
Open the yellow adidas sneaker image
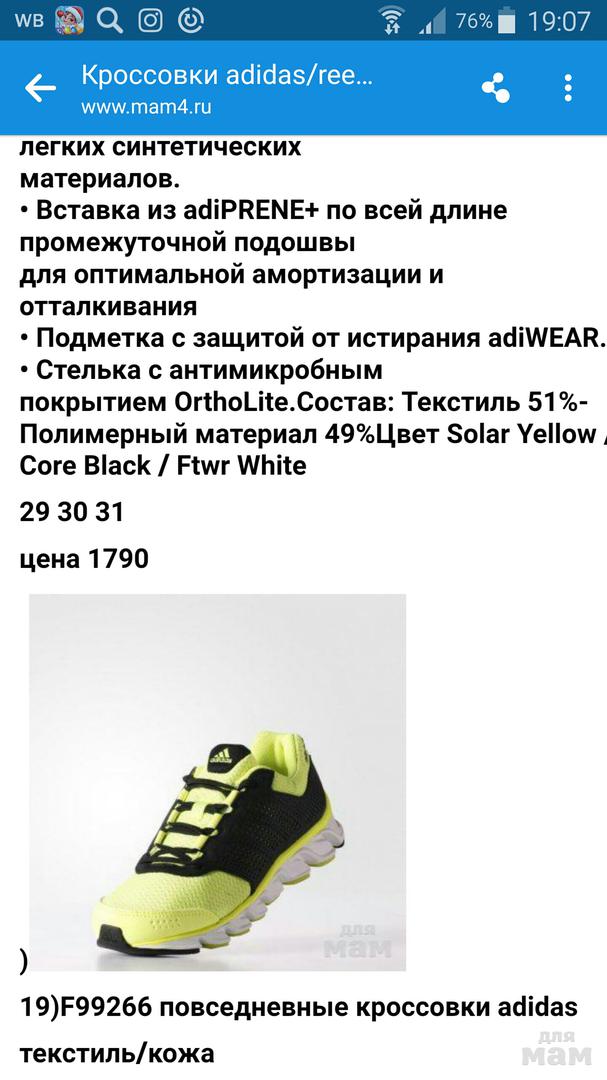217,781
